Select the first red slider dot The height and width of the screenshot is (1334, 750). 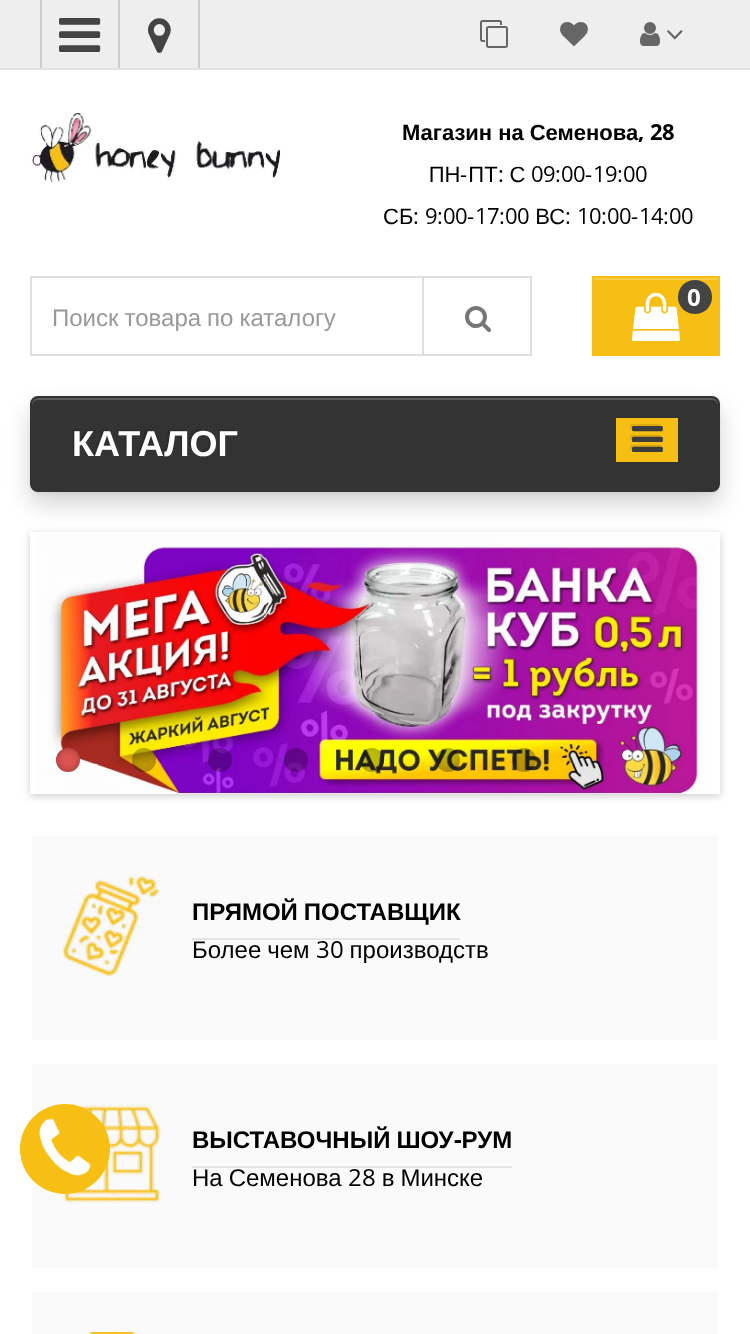click(68, 760)
